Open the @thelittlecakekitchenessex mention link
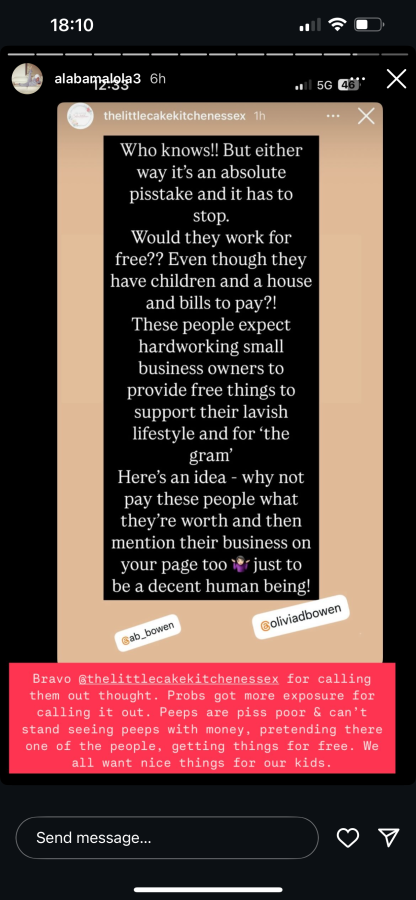 coord(178,679)
